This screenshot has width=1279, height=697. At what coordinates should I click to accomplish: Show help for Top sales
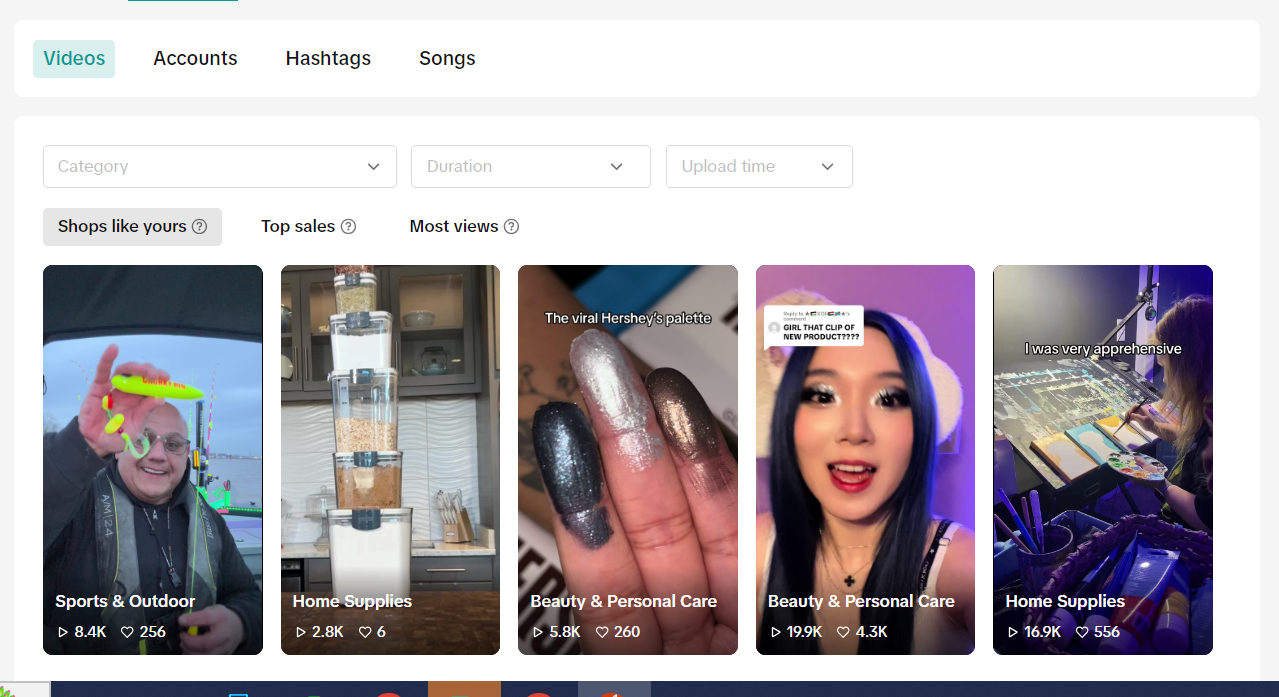pos(348,227)
